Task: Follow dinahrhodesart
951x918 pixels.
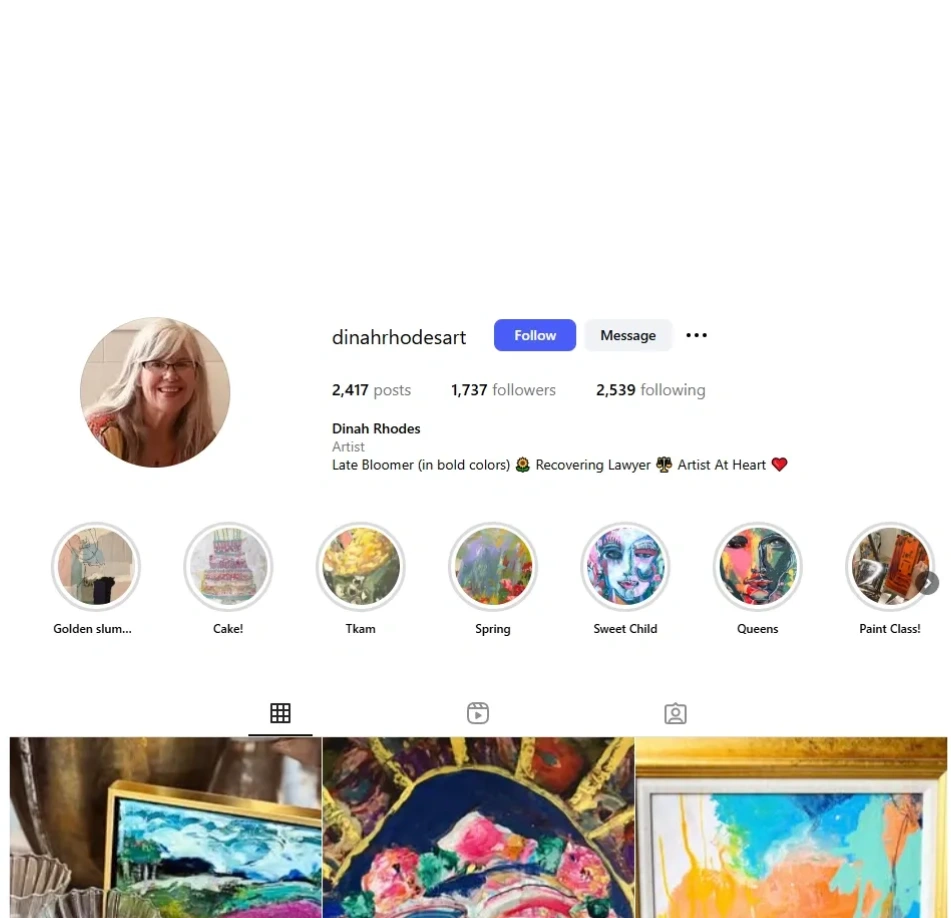Action: tap(534, 336)
